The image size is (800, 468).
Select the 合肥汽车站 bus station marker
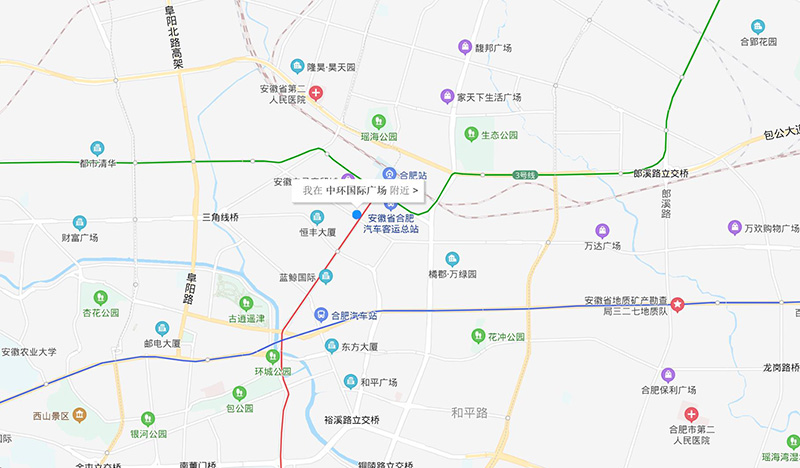tap(320, 314)
